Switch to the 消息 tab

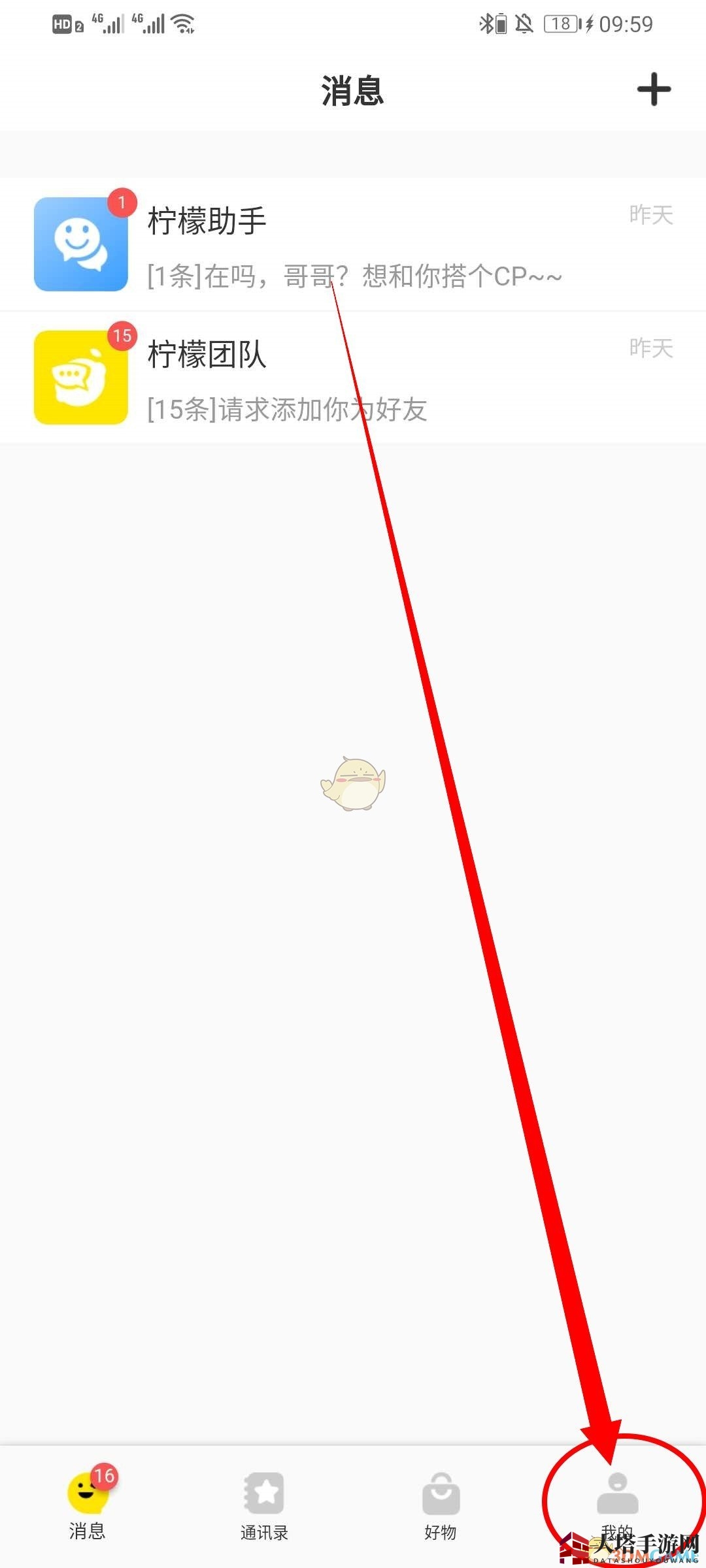click(88, 1503)
